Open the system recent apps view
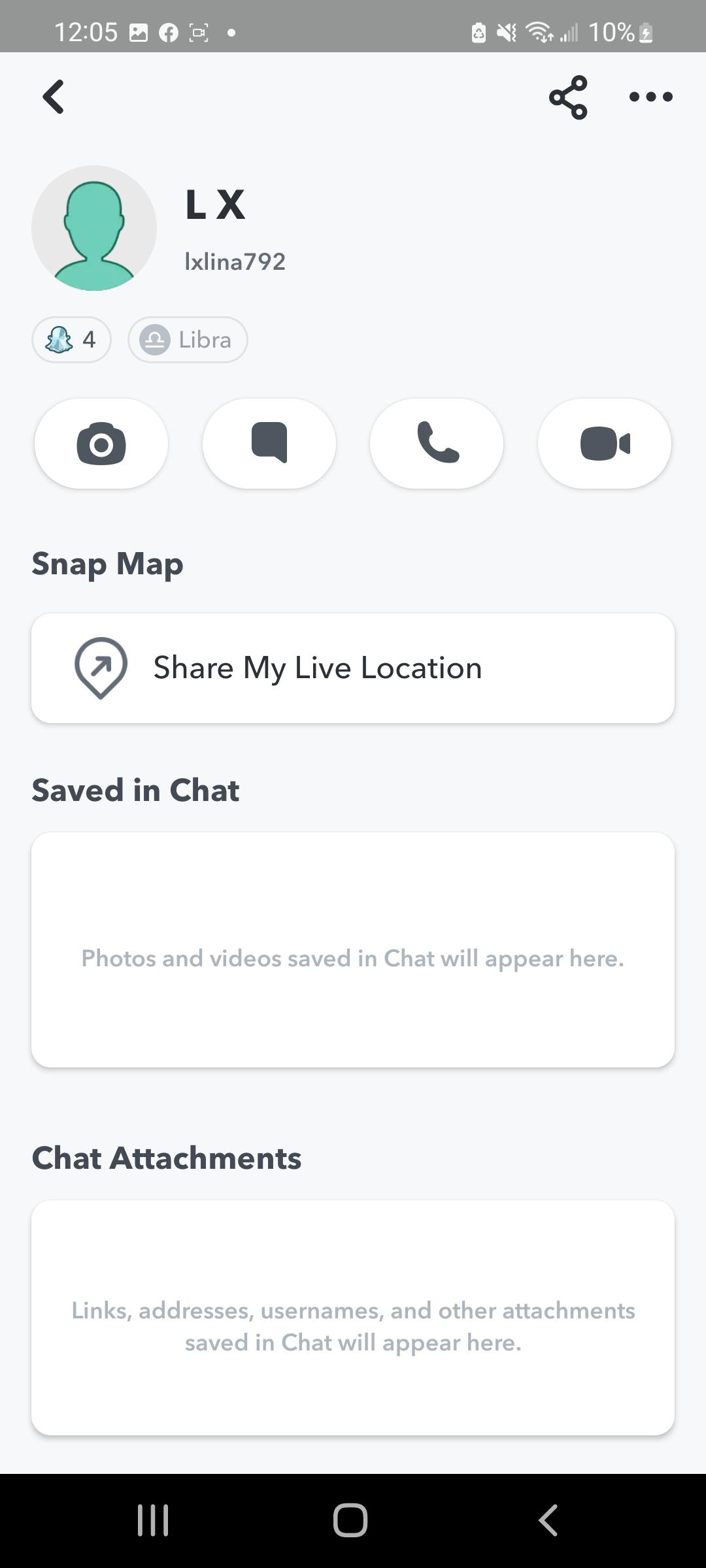Image resolution: width=706 pixels, height=1568 pixels. coord(153,1520)
